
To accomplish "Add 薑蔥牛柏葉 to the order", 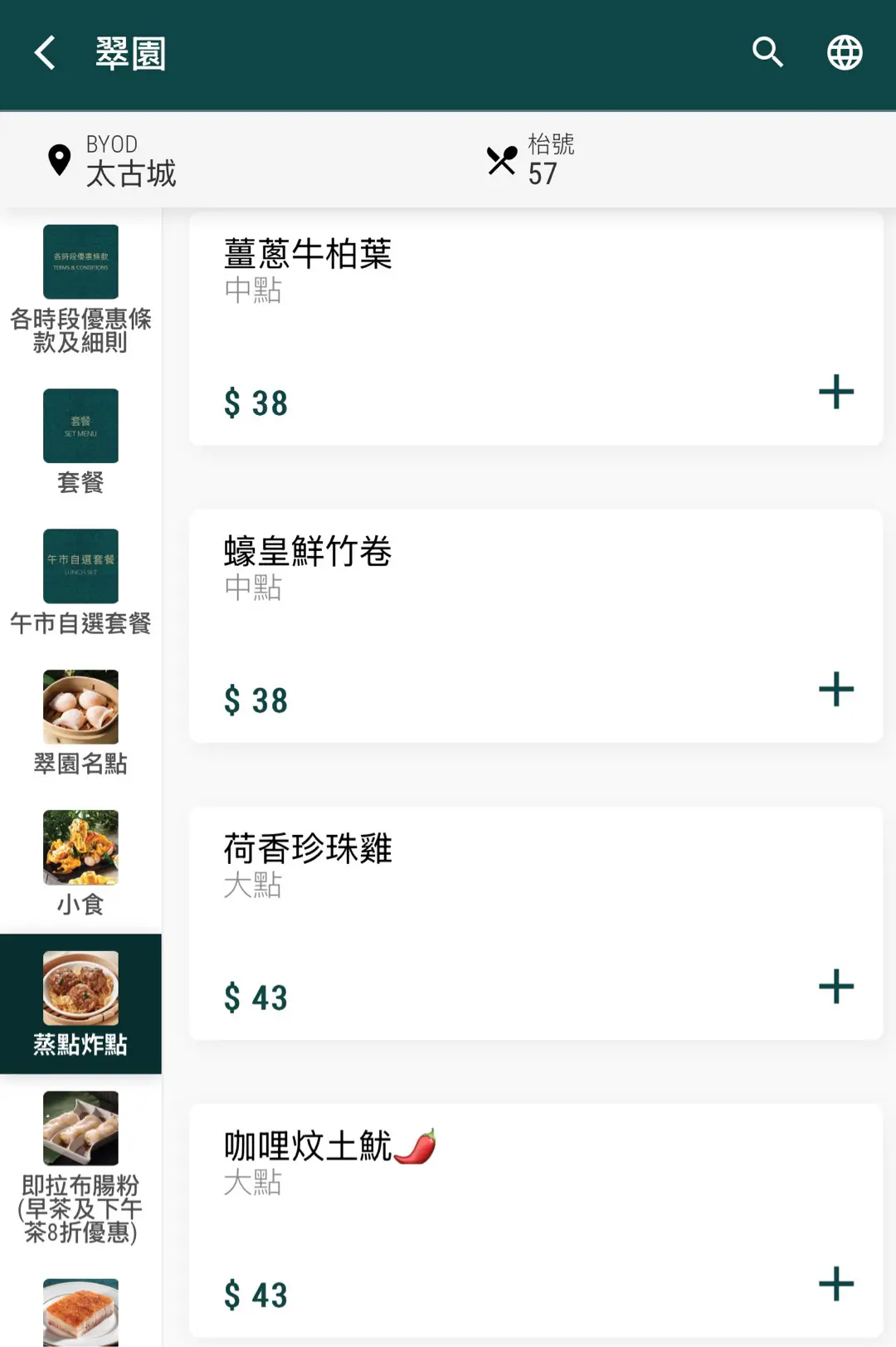I will point(835,392).
